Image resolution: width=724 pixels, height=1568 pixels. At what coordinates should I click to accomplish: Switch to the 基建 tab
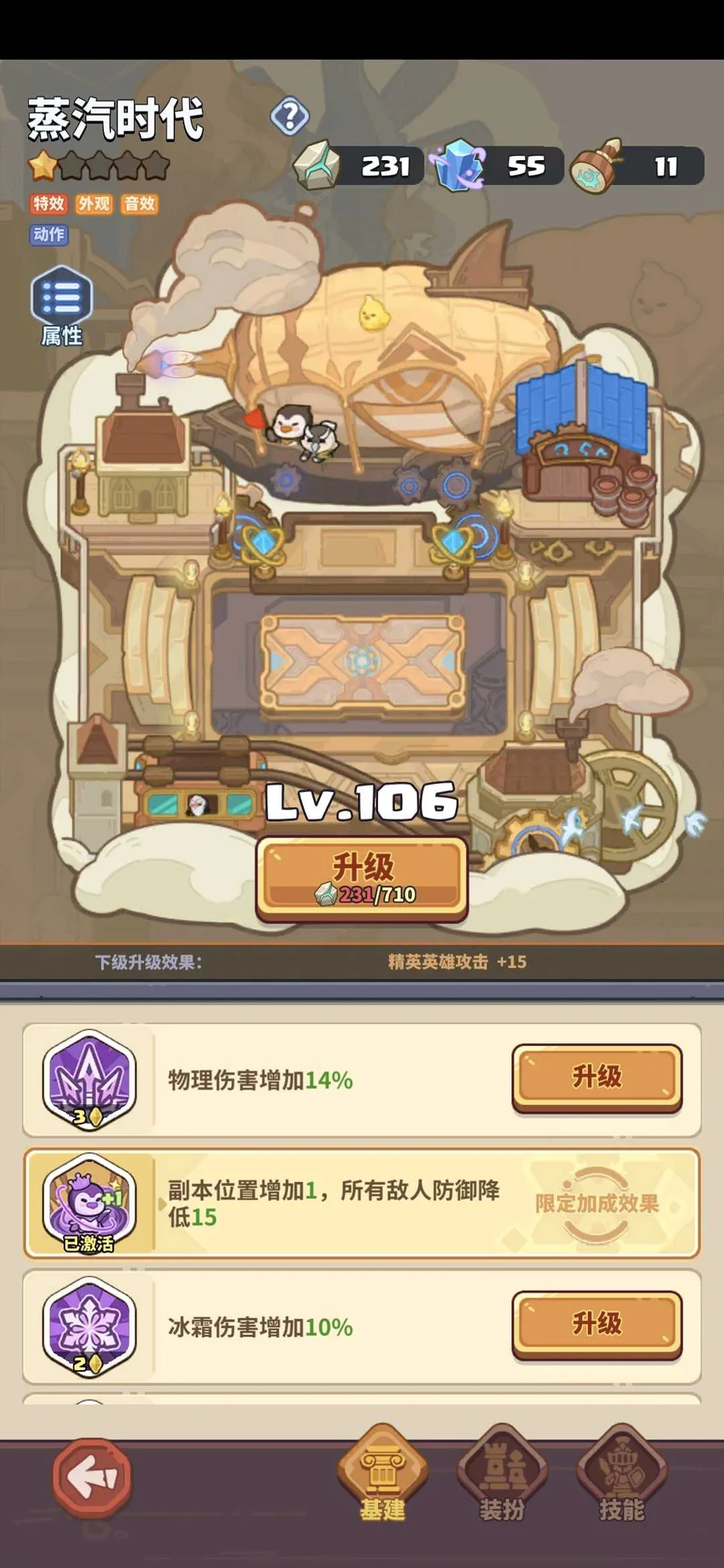382,1474
